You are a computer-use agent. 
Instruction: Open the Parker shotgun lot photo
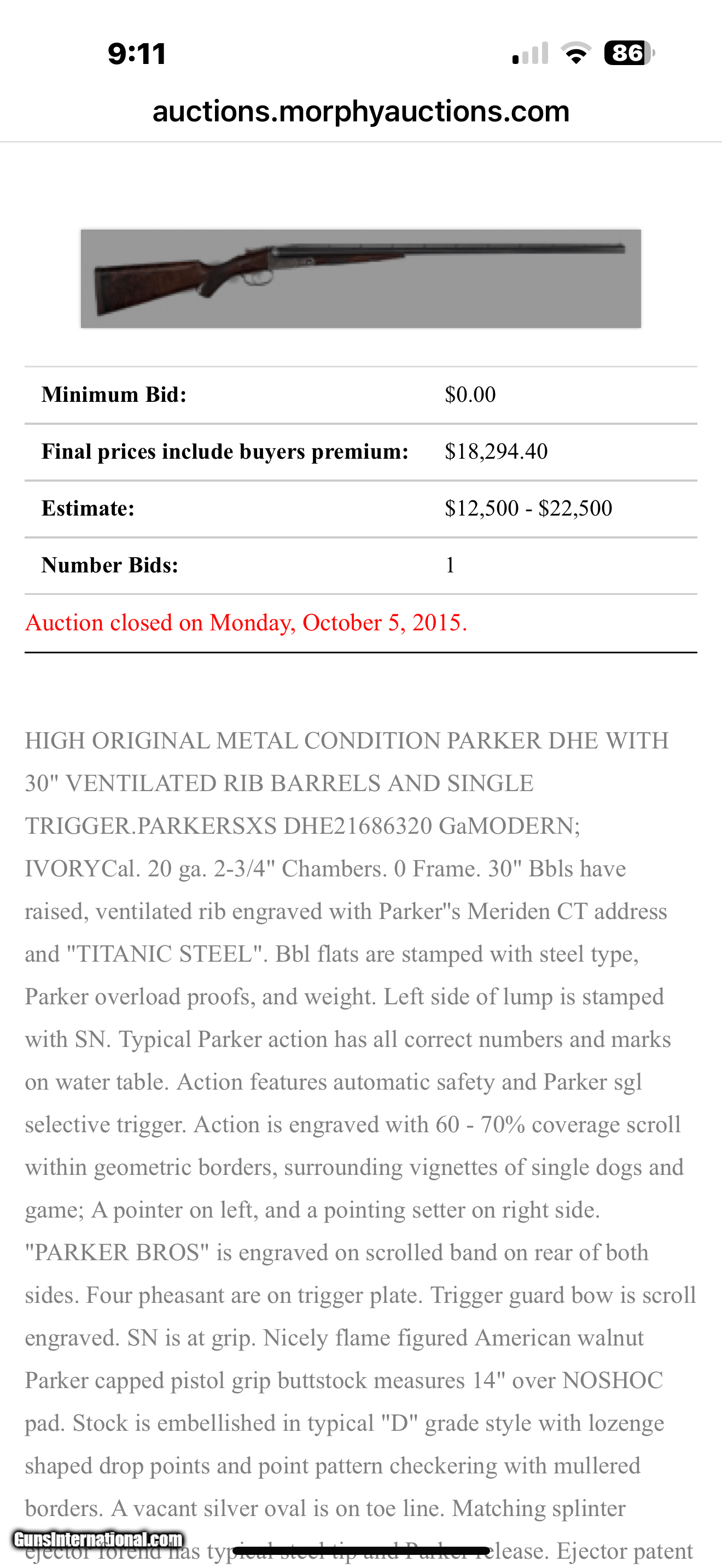coord(360,279)
